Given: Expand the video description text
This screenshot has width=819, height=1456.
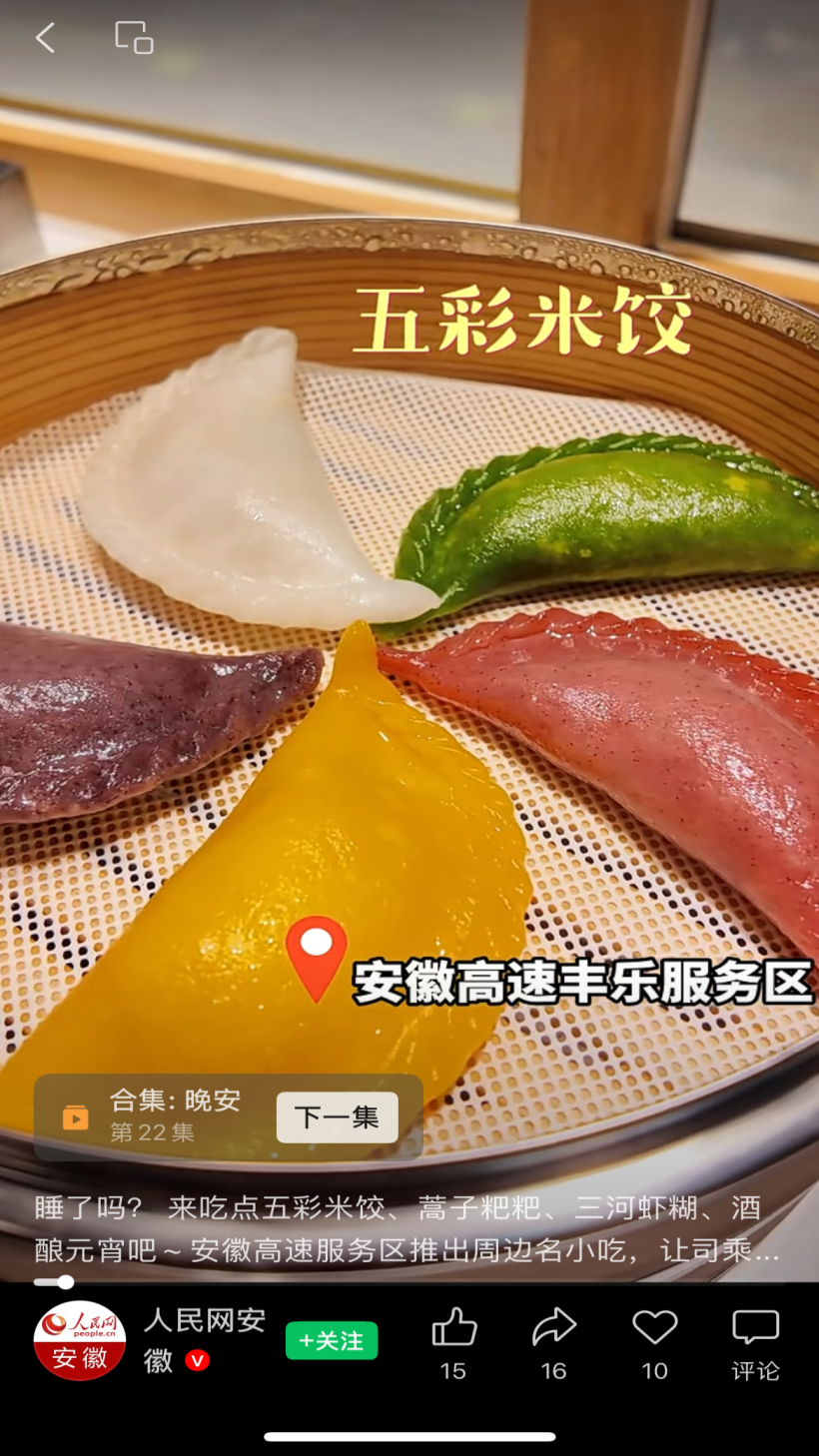Looking at the screenshot, I should [x=408, y=1229].
